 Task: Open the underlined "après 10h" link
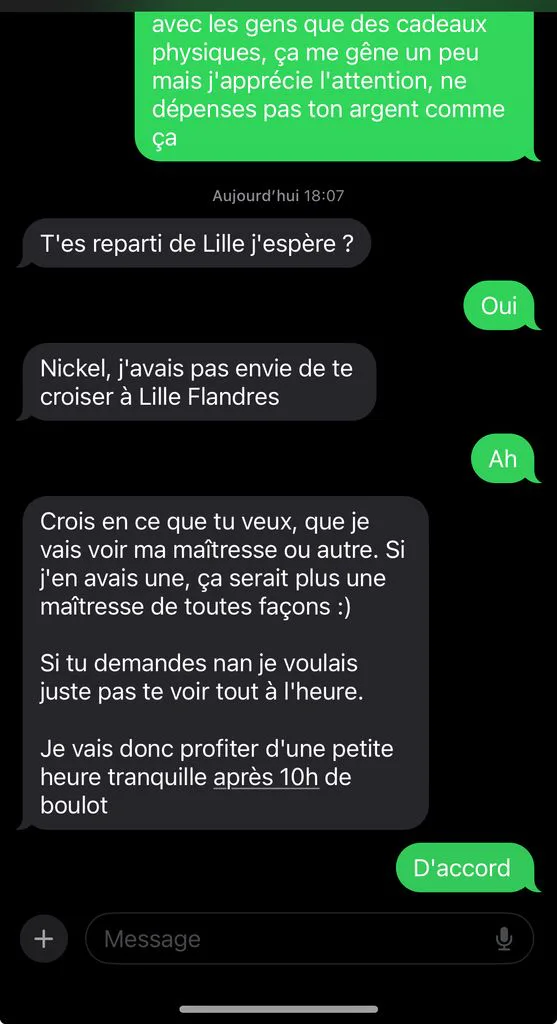pos(266,778)
